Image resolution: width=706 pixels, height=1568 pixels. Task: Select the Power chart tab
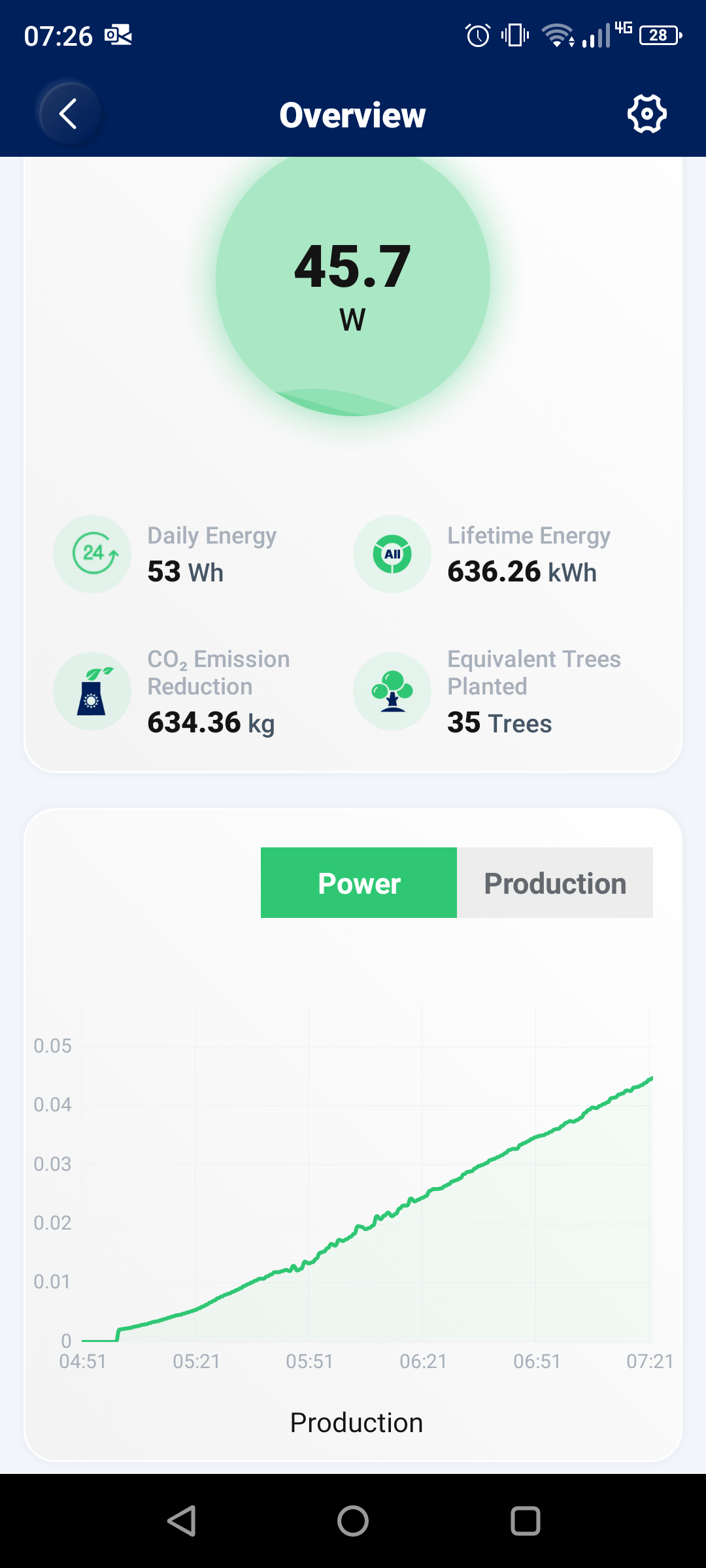(x=359, y=883)
